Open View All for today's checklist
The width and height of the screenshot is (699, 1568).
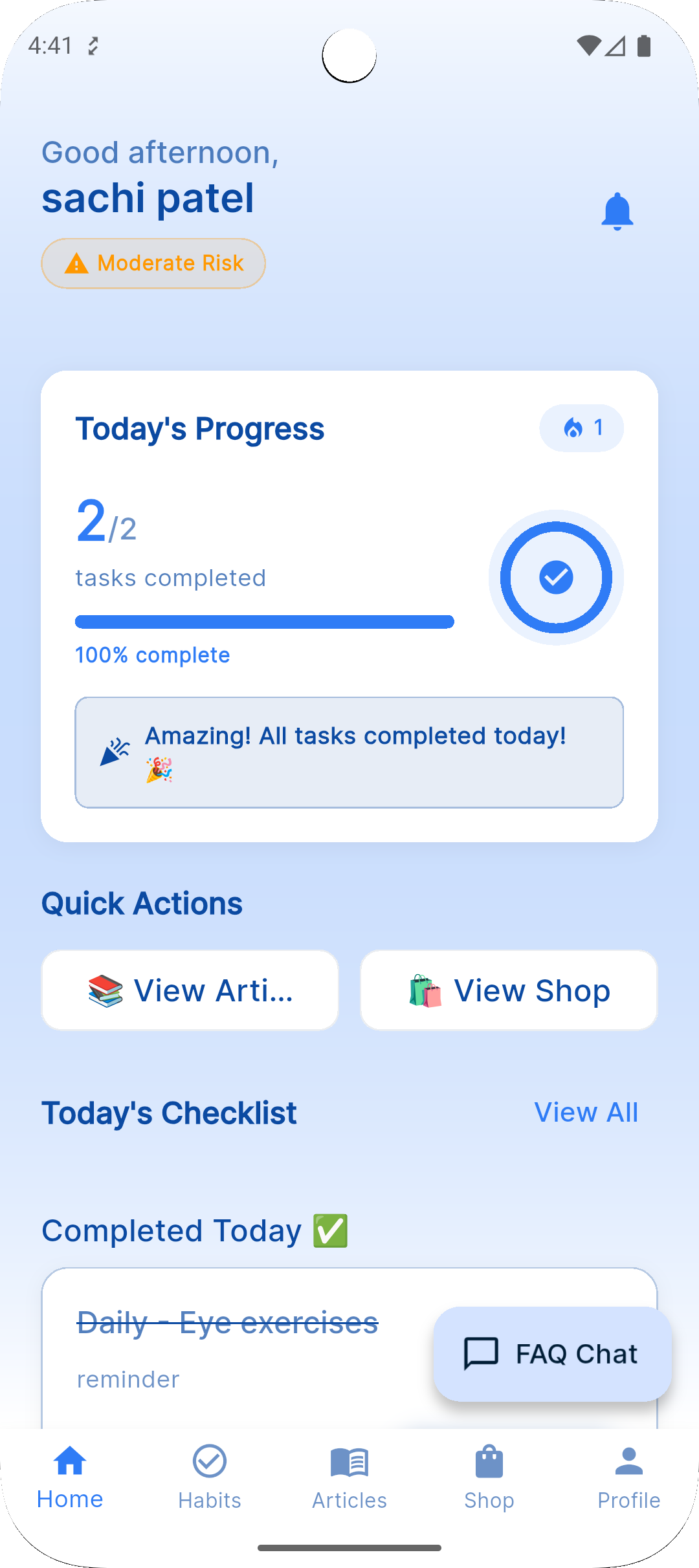[x=586, y=1113]
